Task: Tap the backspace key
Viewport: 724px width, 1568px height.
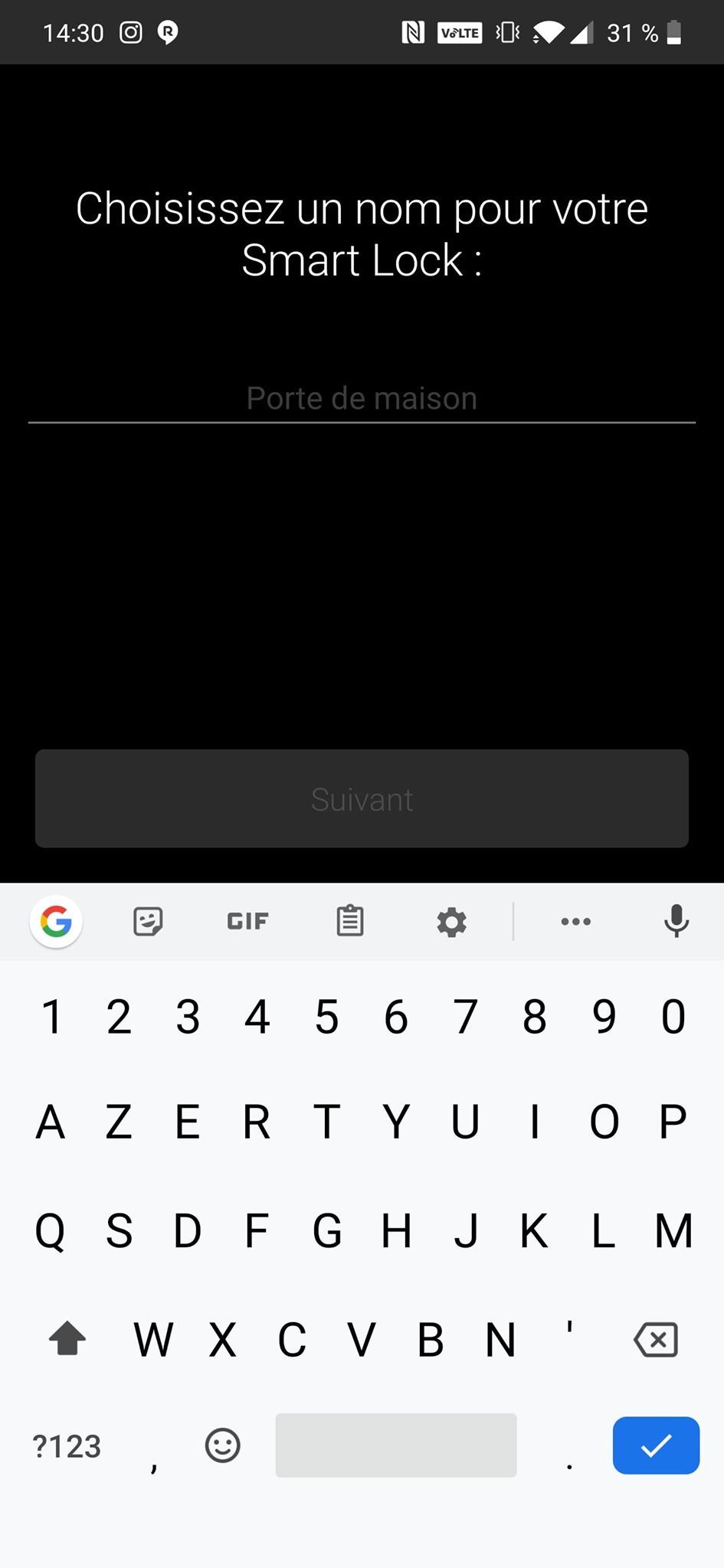Action: coord(656,1339)
